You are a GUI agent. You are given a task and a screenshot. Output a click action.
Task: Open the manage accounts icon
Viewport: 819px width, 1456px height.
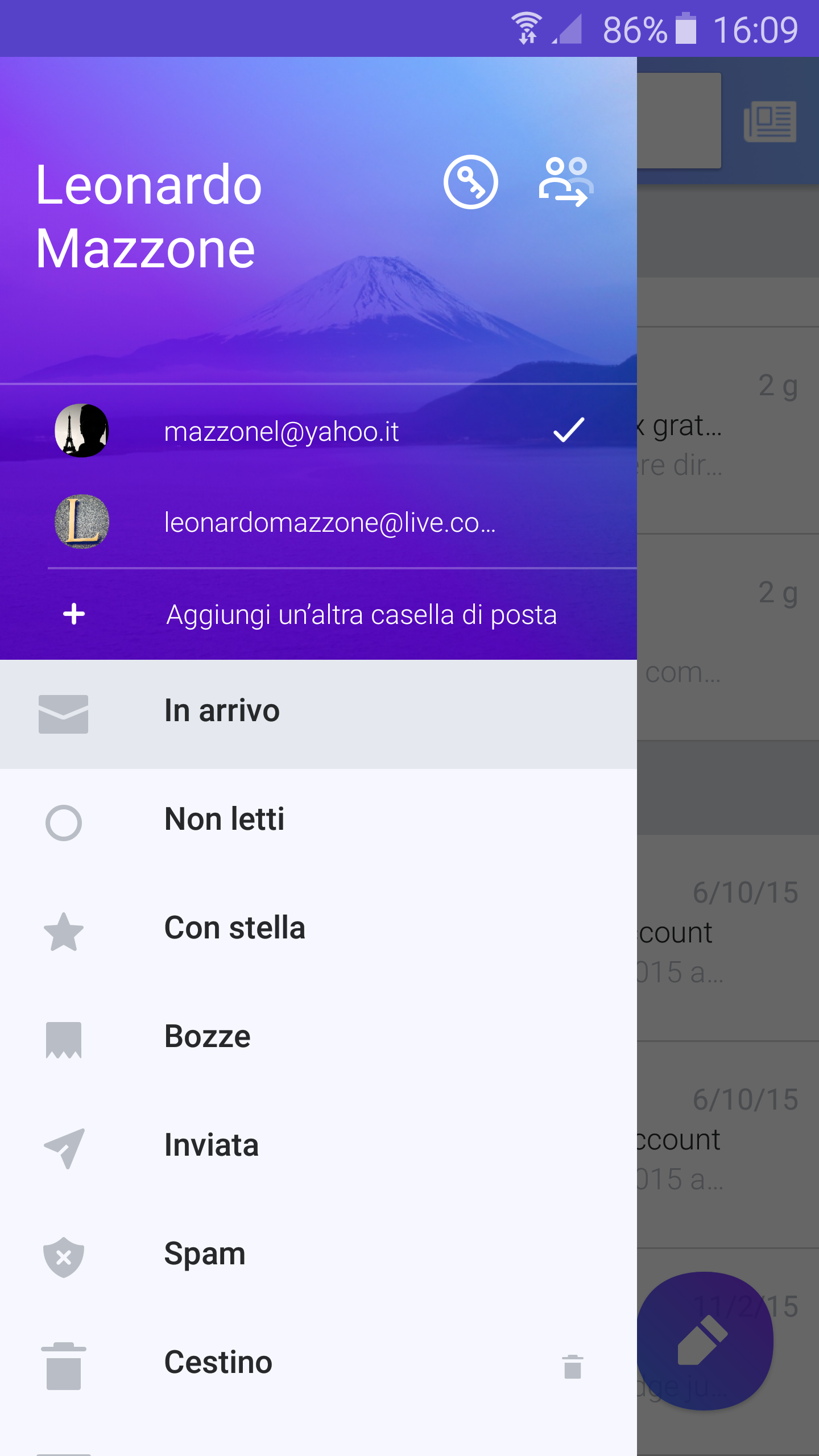coord(565,182)
